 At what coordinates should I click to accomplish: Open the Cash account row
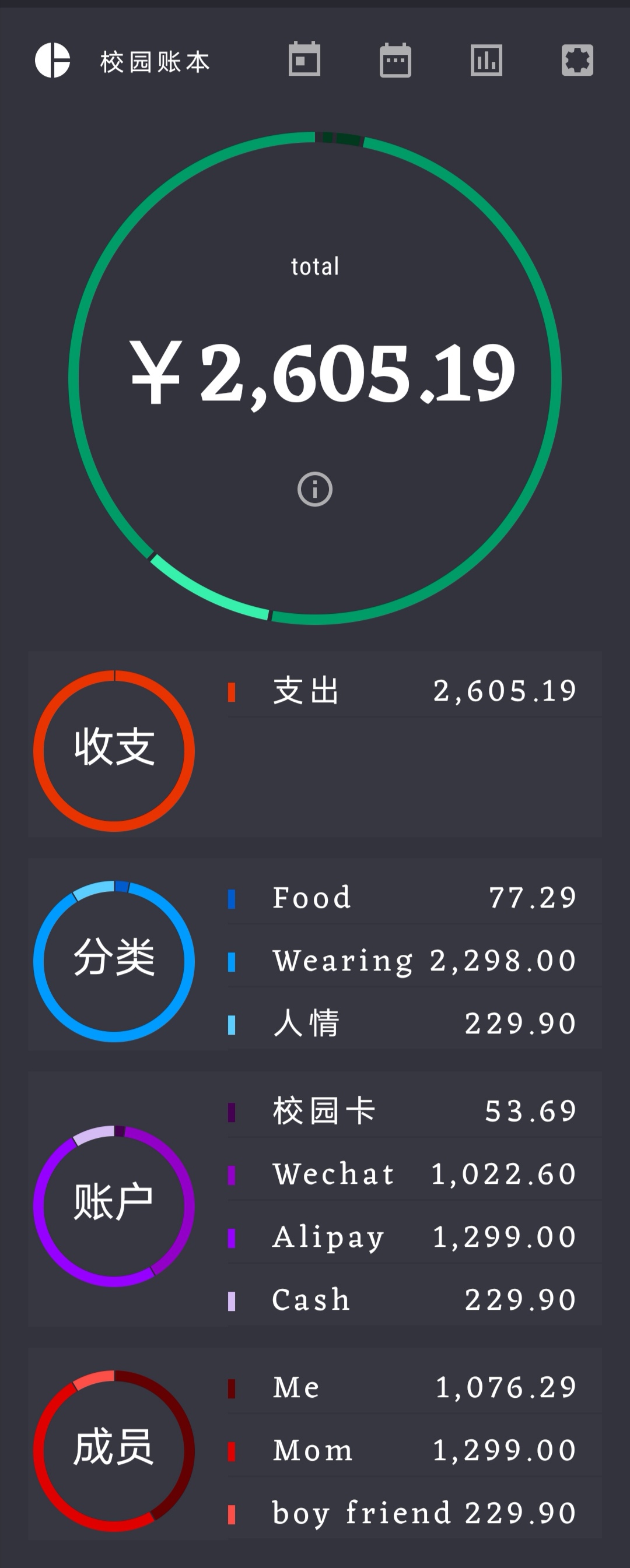pyautogui.click(x=414, y=1300)
